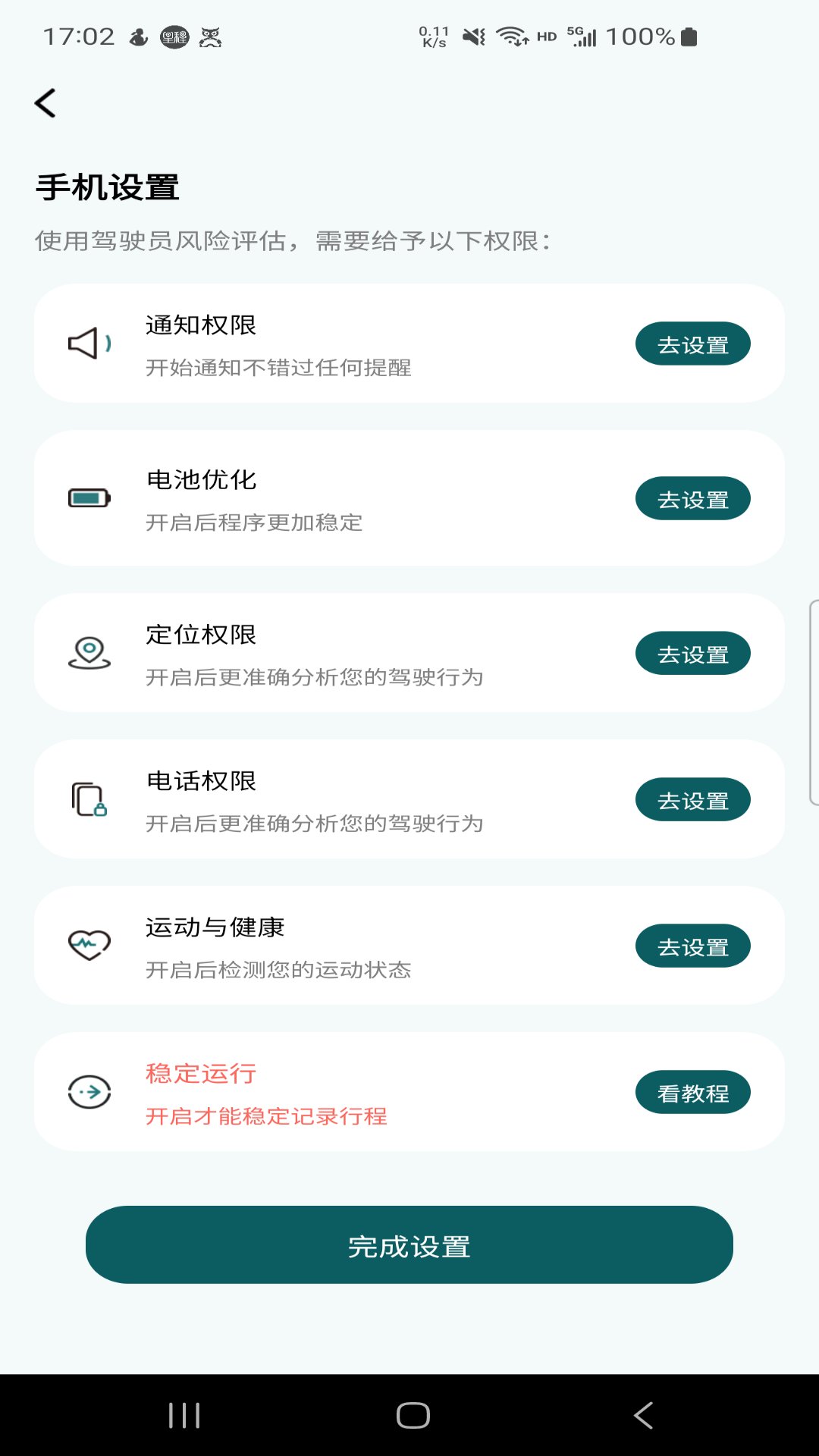Viewport: 819px width, 1456px height.
Task: Open 去设置 for notification permission
Action: (x=692, y=344)
